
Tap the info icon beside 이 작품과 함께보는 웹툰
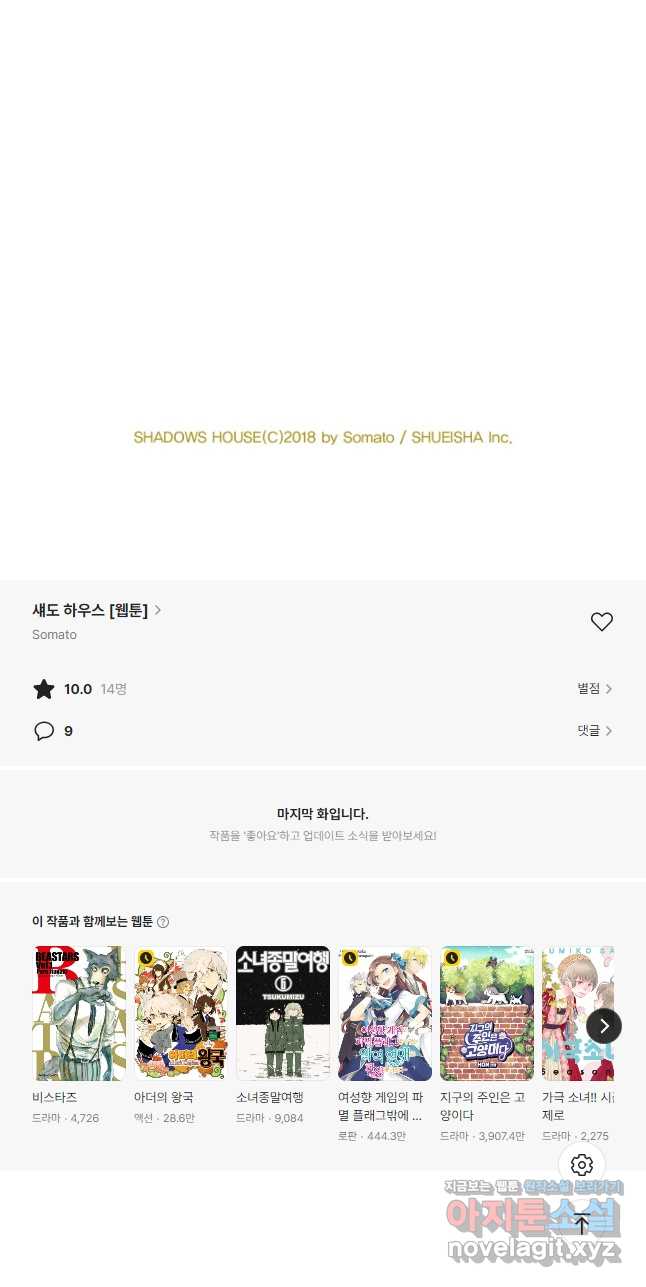pos(163,922)
